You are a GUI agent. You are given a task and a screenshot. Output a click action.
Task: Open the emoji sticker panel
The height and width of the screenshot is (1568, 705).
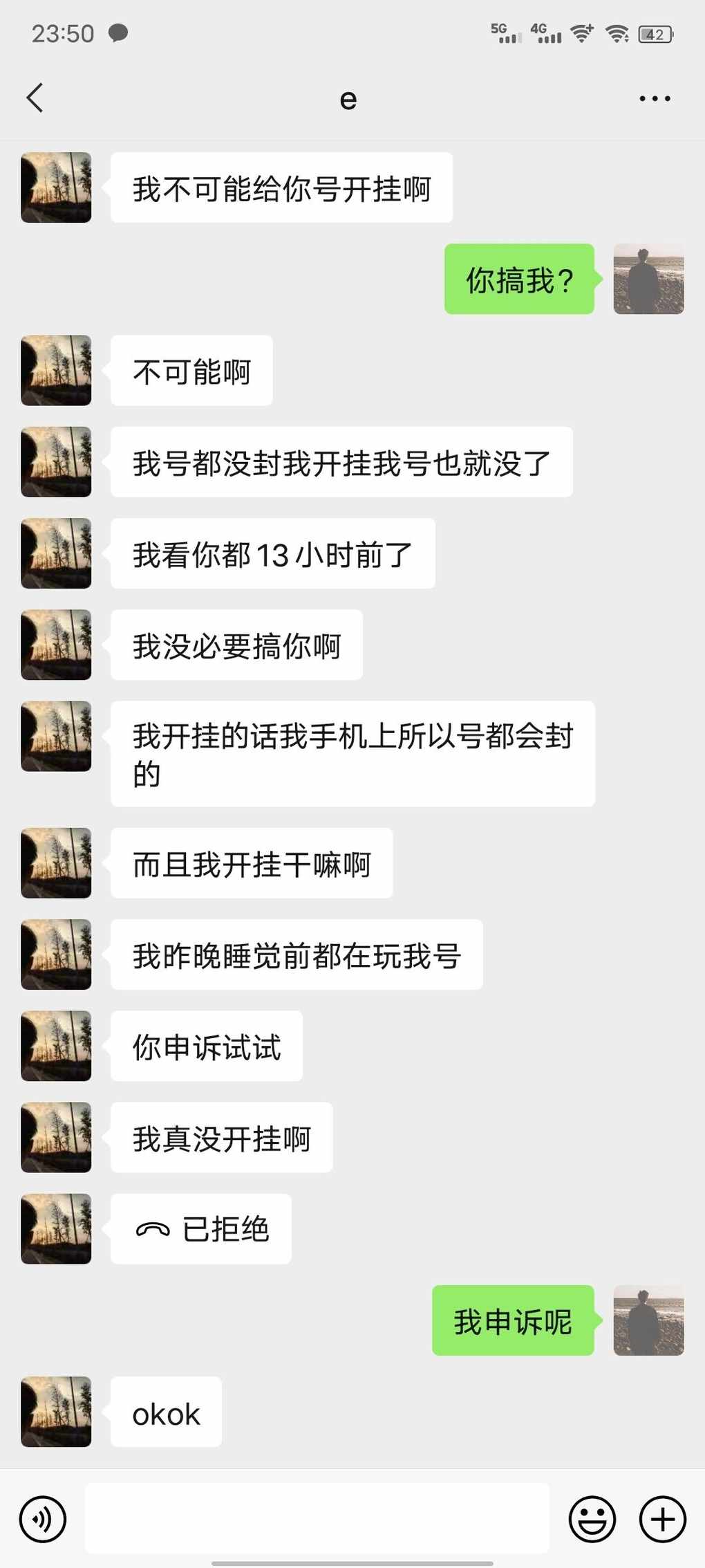[x=592, y=1520]
